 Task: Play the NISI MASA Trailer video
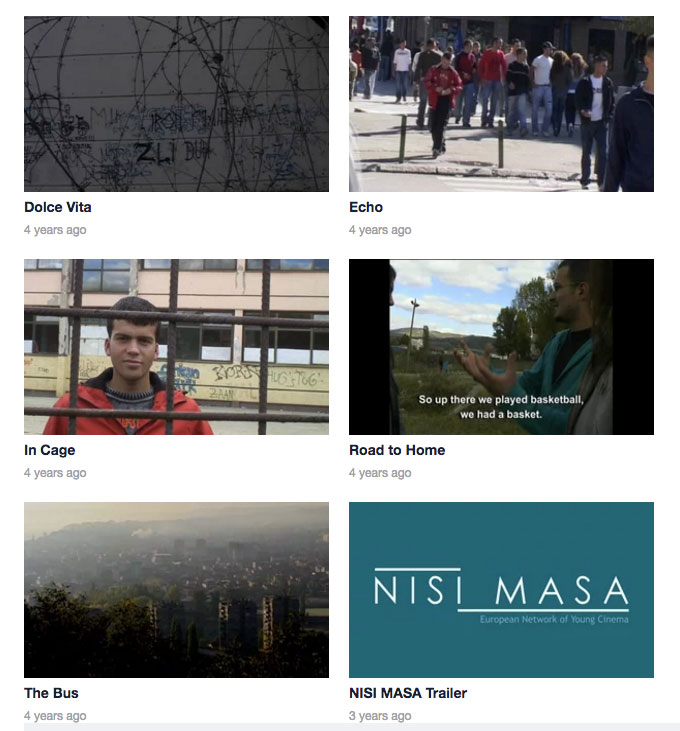[x=501, y=590]
